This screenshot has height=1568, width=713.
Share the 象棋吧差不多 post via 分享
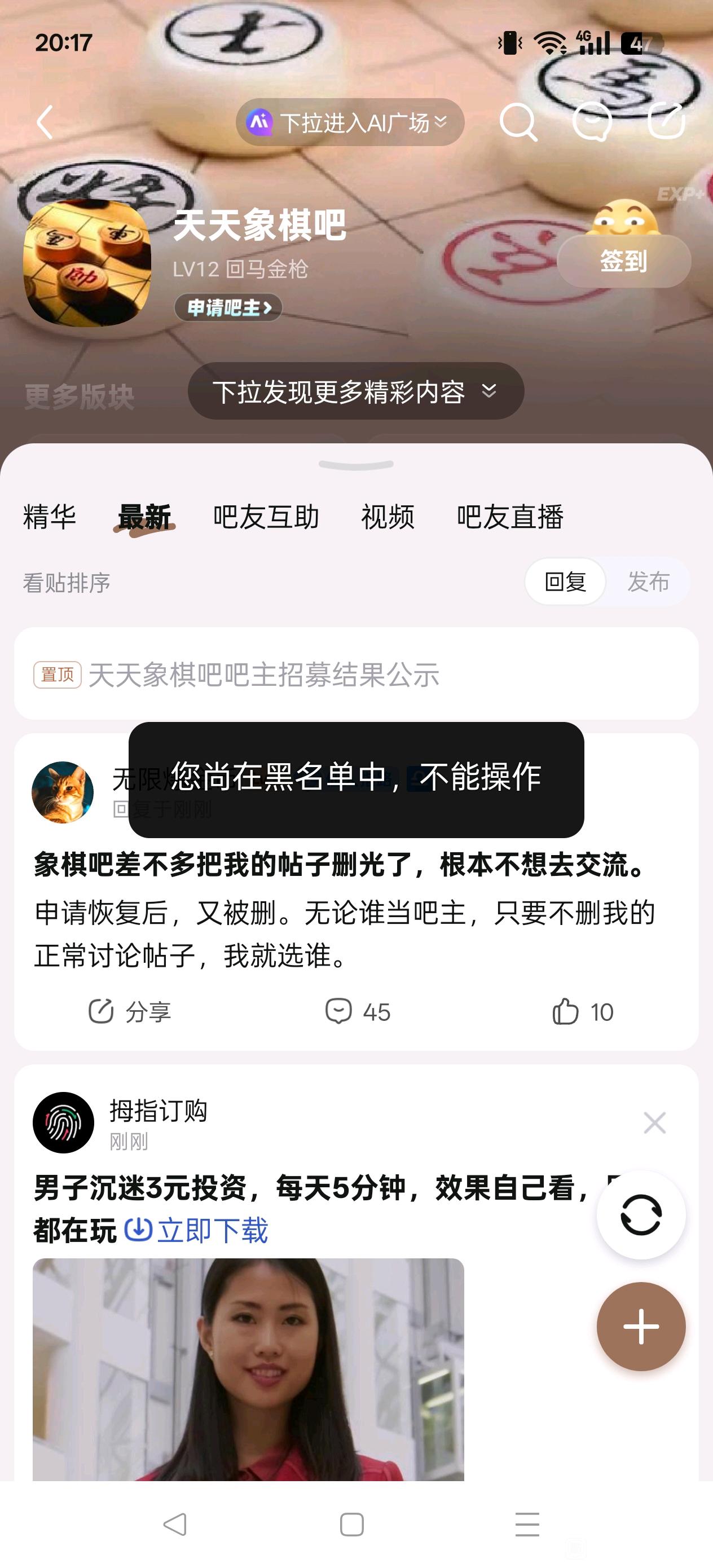click(130, 1012)
